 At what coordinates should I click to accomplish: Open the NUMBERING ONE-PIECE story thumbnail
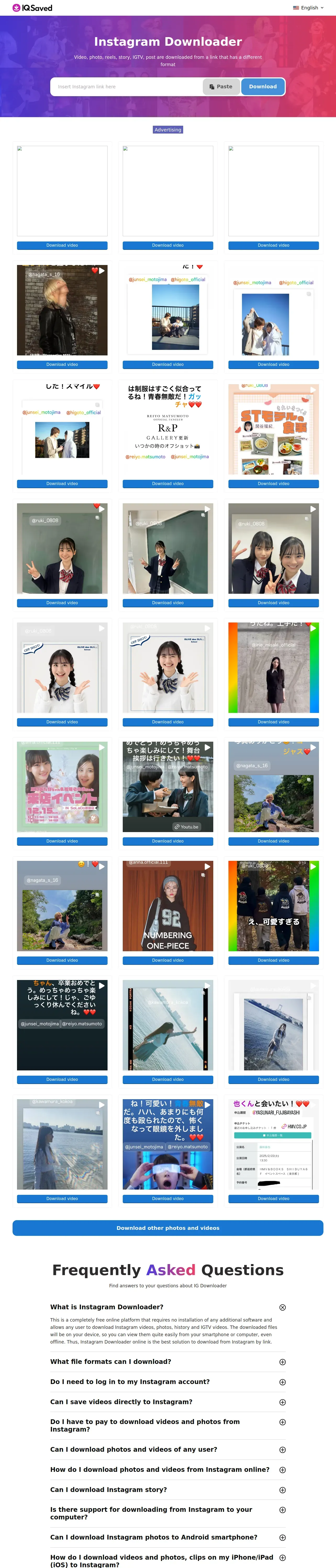(x=168, y=906)
